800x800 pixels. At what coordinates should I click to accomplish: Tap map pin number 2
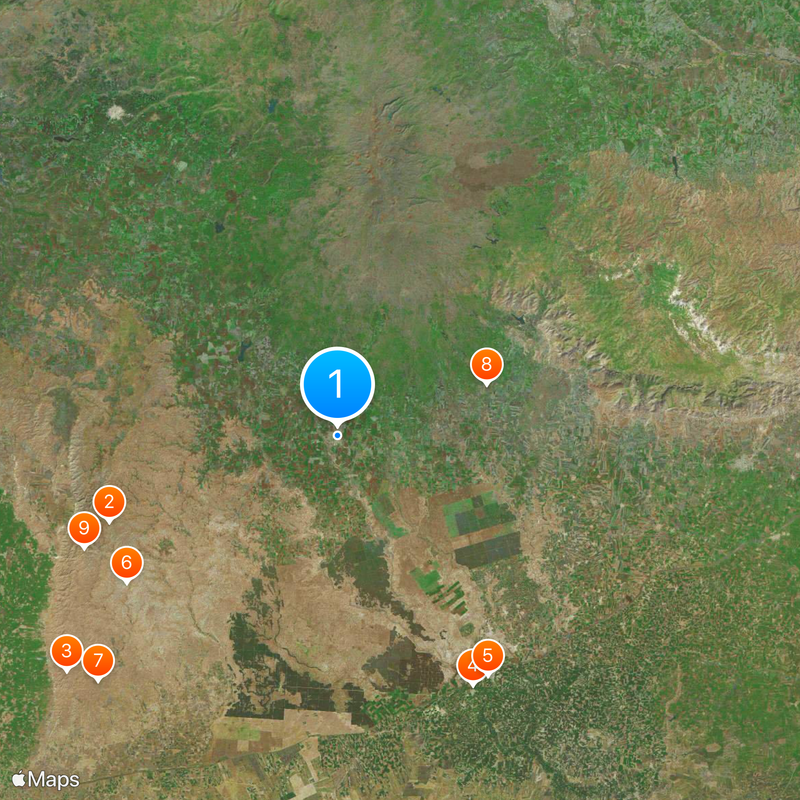coord(109,501)
